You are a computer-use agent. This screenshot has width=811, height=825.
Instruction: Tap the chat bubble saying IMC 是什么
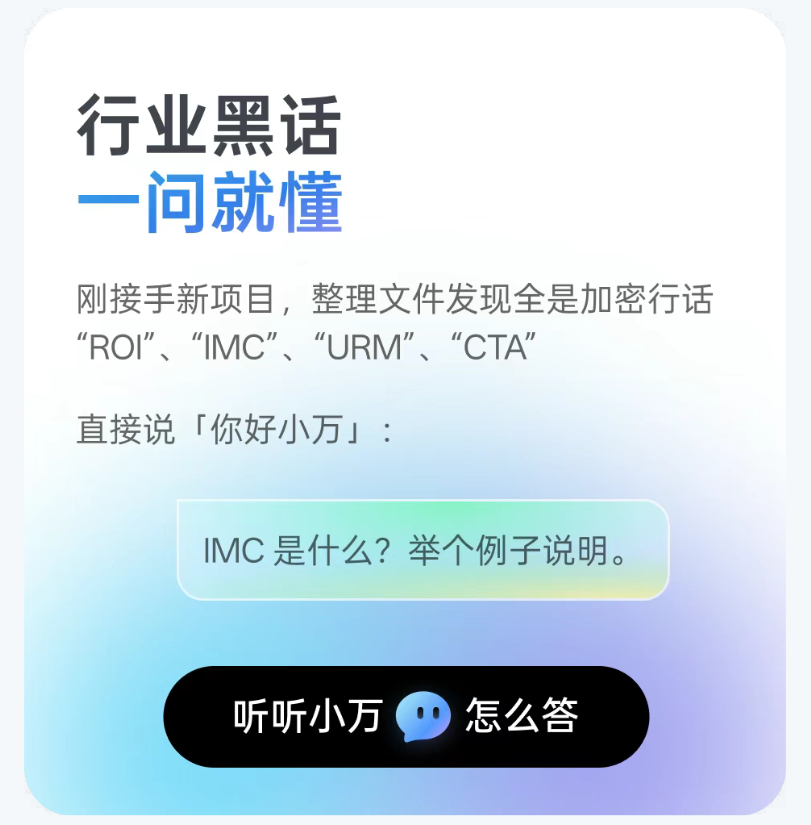tap(287, 551)
